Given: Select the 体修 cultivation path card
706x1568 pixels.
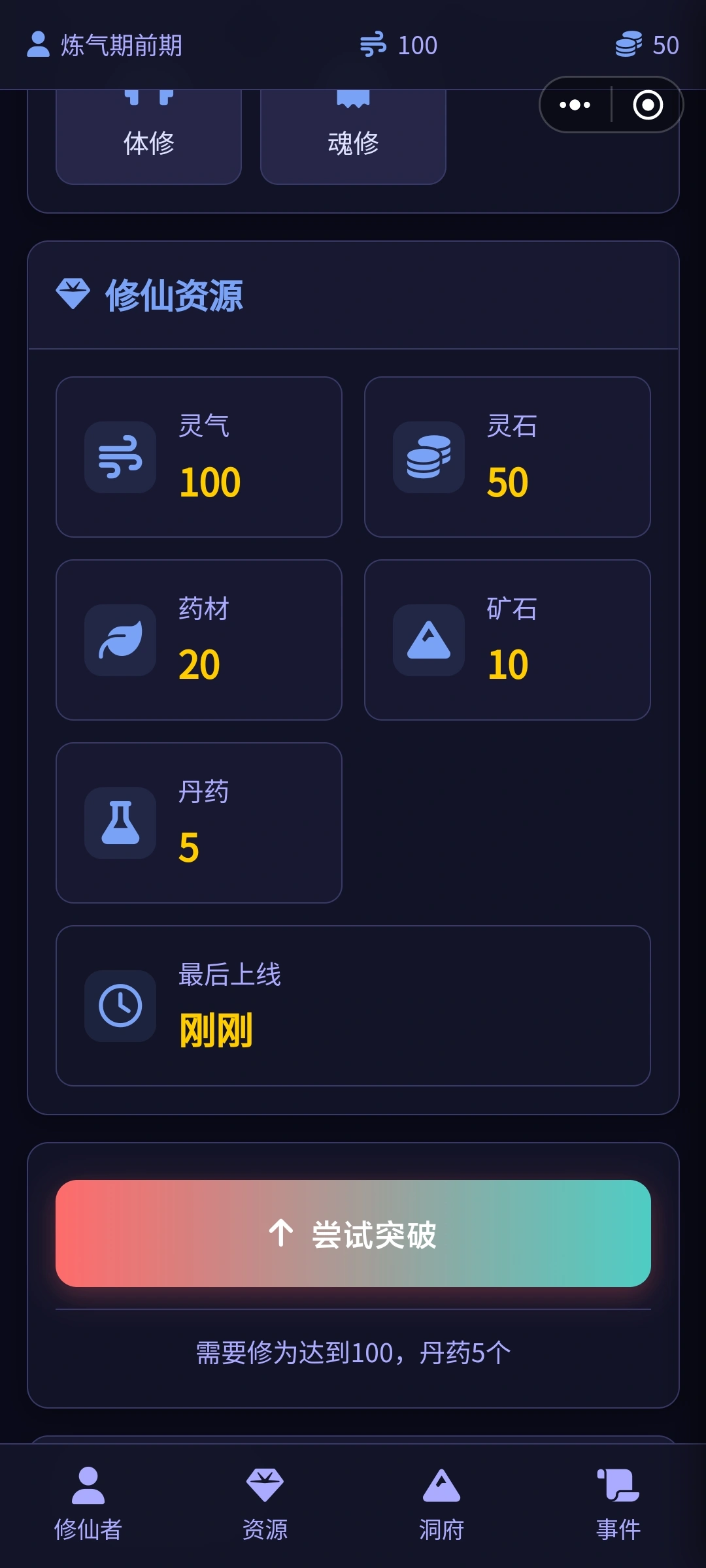Looking at the screenshot, I should 148,137.
